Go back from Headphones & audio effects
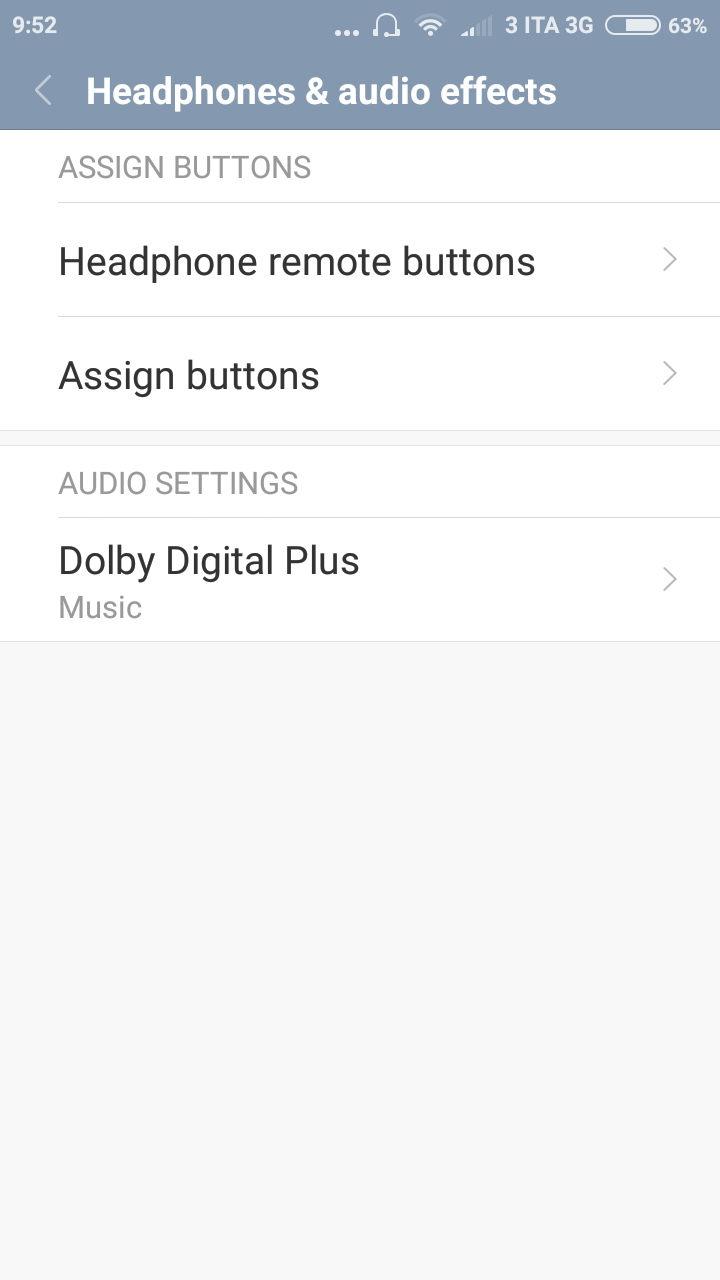 click(43, 91)
